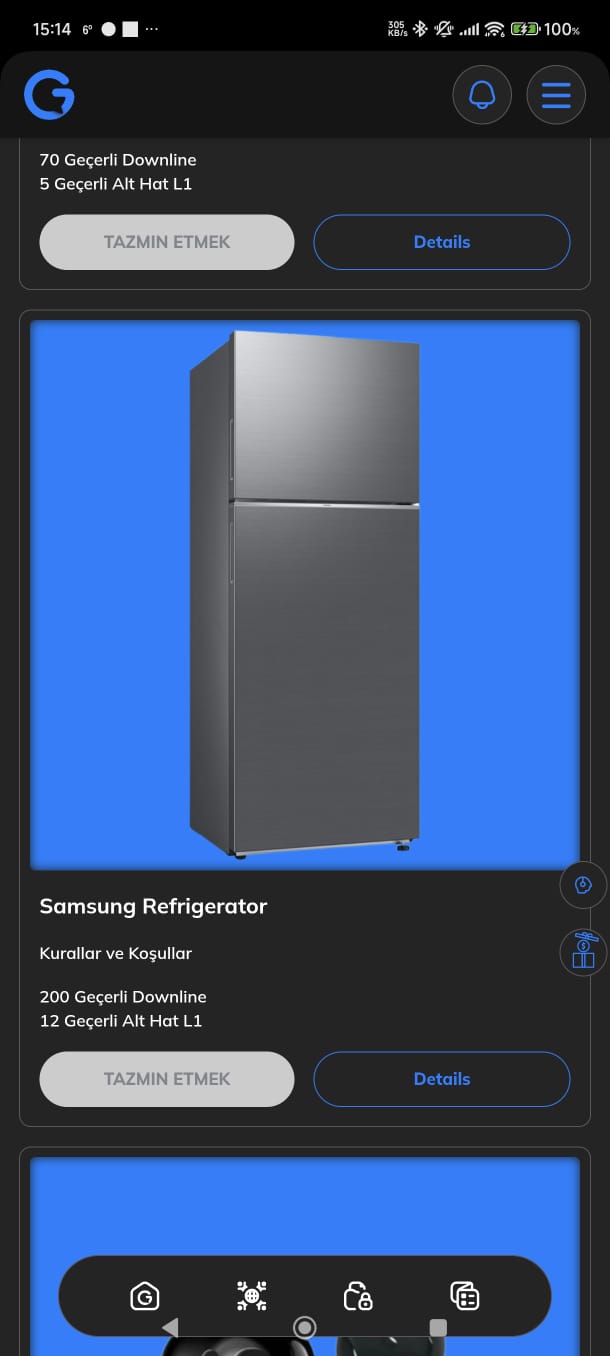The image size is (610, 1356).
Task: Switch to the network nodes tab
Action: coord(251,1296)
